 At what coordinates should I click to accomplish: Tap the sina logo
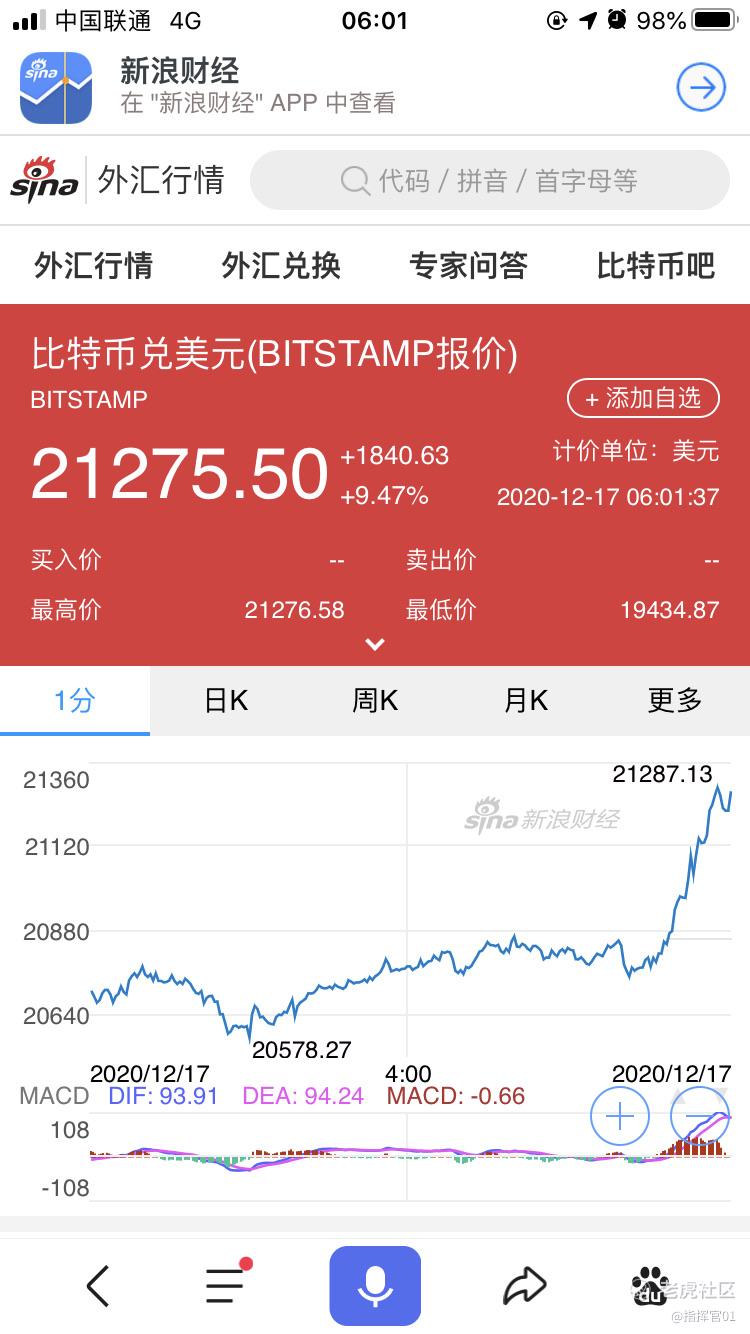(x=44, y=180)
